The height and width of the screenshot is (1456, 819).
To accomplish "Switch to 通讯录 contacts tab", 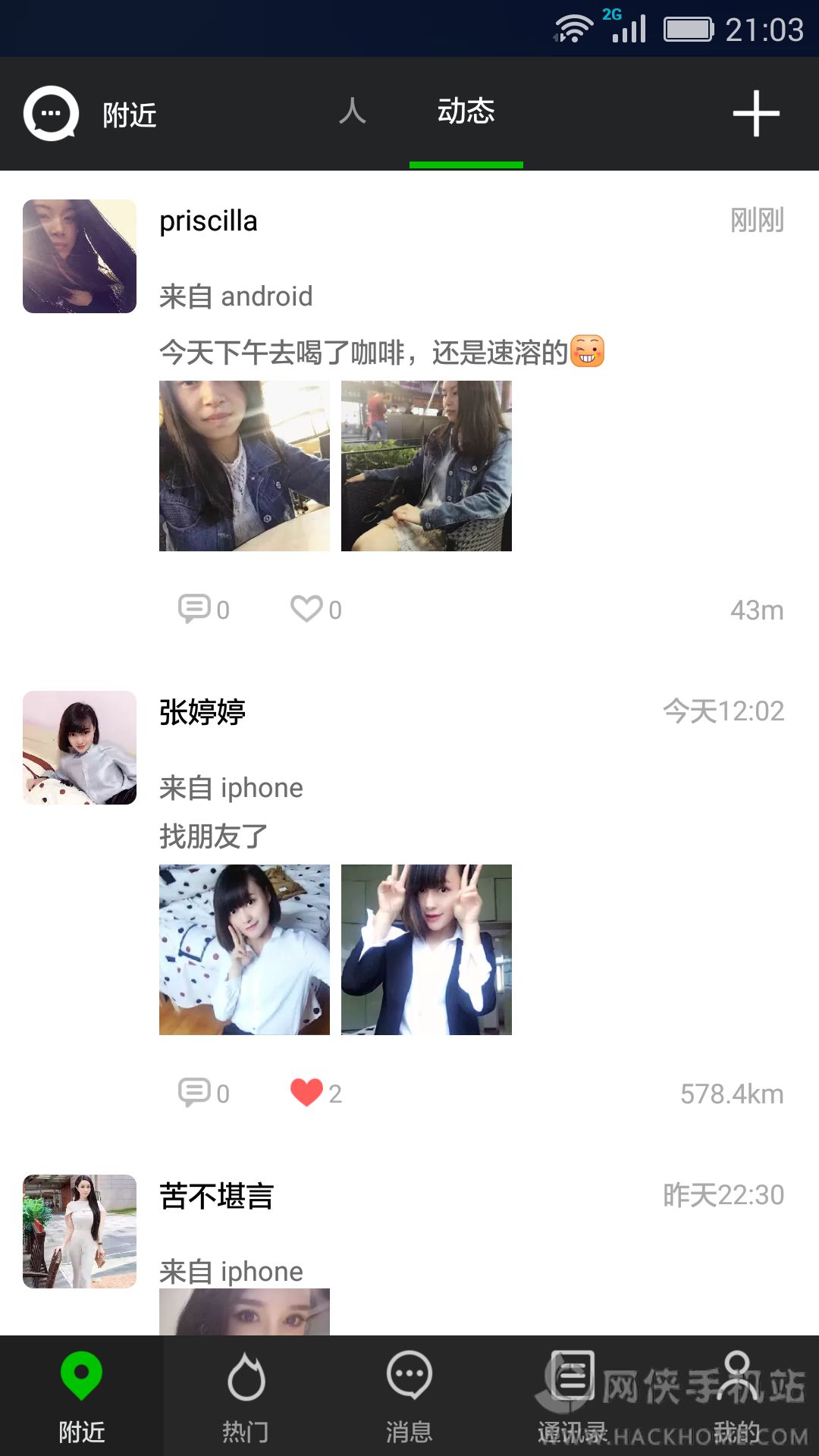I will point(573,1397).
